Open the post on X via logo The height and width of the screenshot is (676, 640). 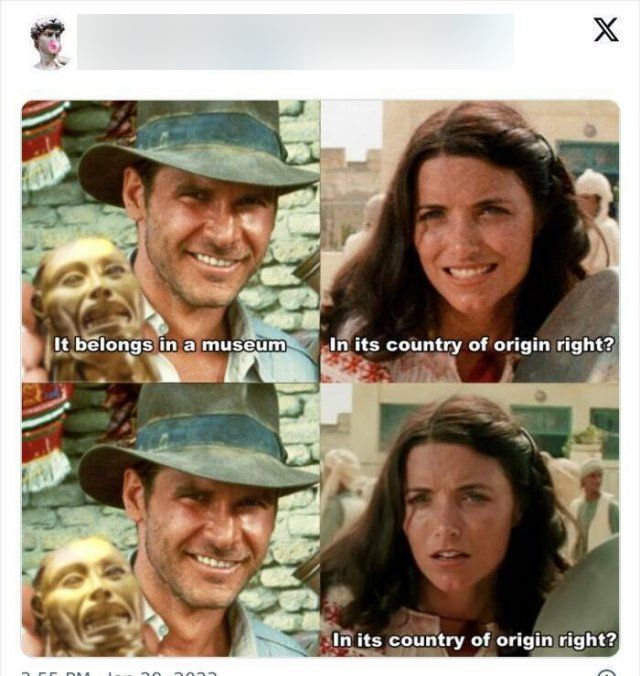click(605, 31)
